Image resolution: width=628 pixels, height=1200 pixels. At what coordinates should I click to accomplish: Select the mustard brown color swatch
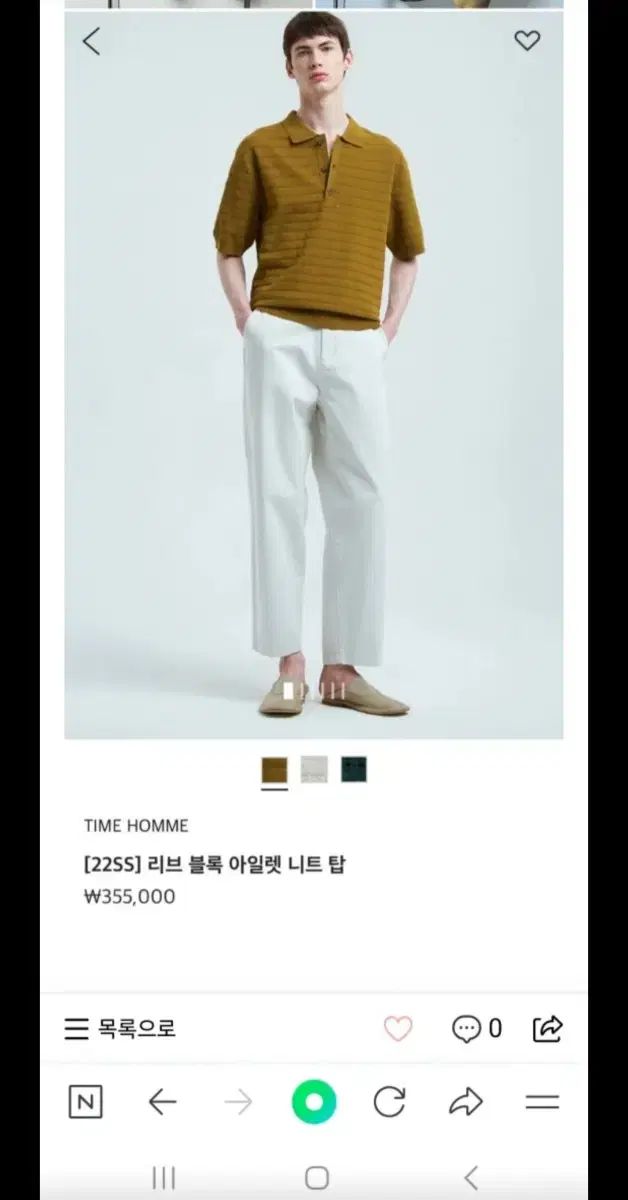(x=274, y=770)
